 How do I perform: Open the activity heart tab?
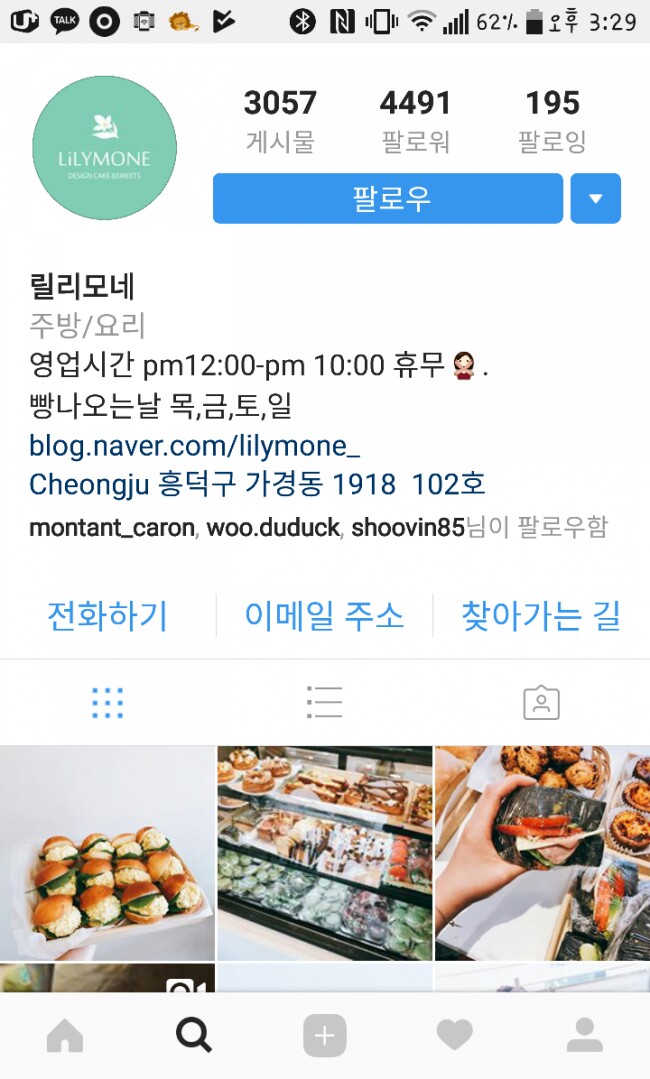pyautogui.click(x=454, y=1036)
